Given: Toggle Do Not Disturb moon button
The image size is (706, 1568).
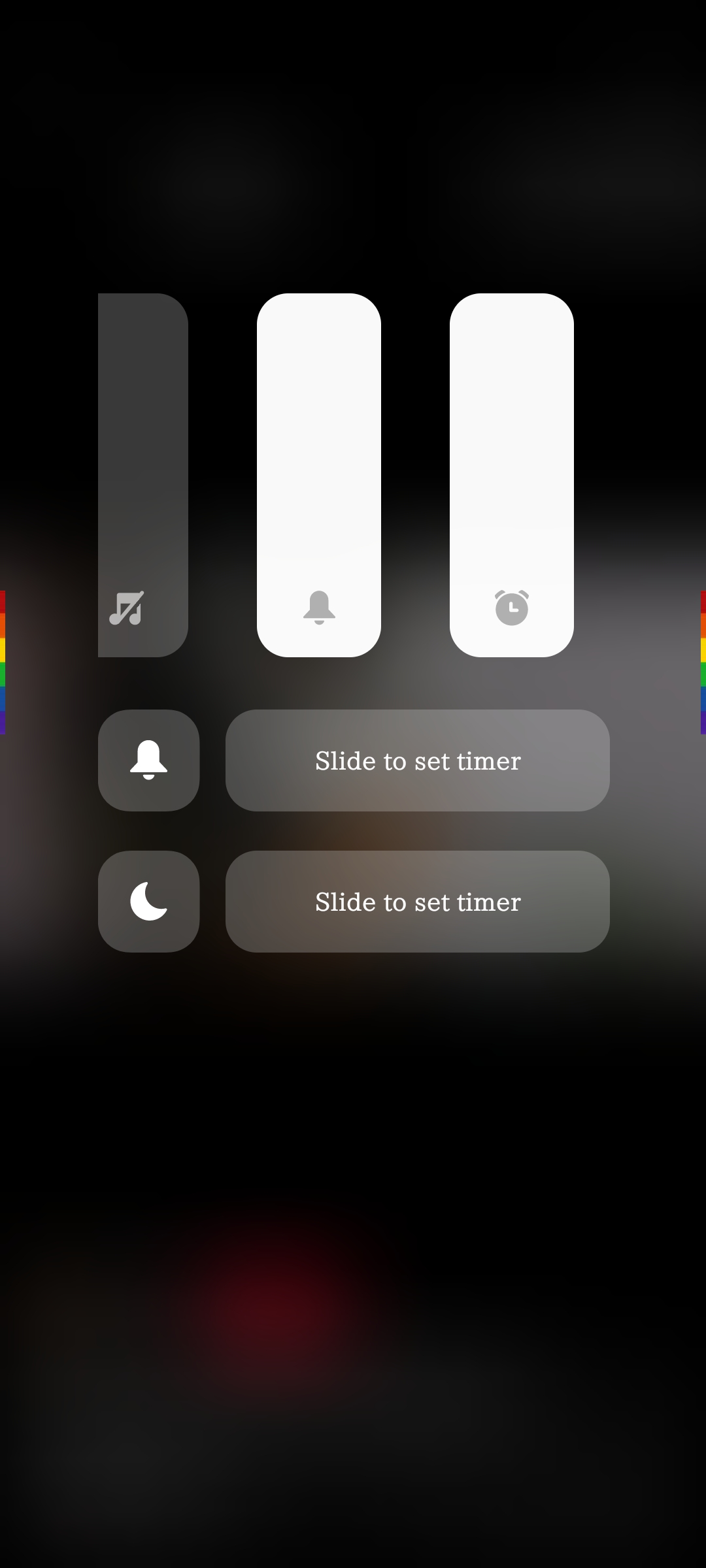Looking at the screenshot, I should [x=149, y=902].
